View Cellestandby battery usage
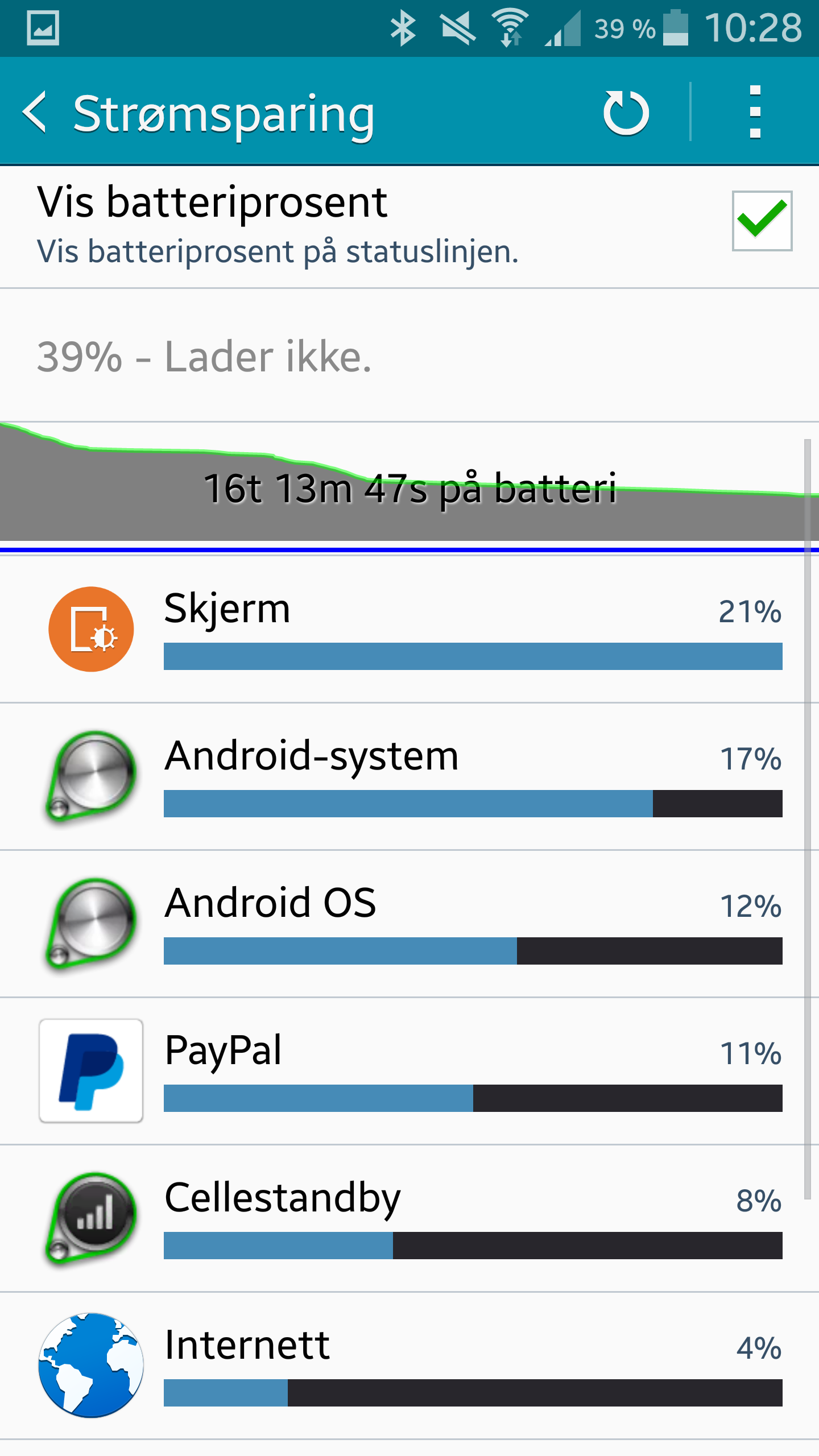 pyautogui.click(x=409, y=1218)
